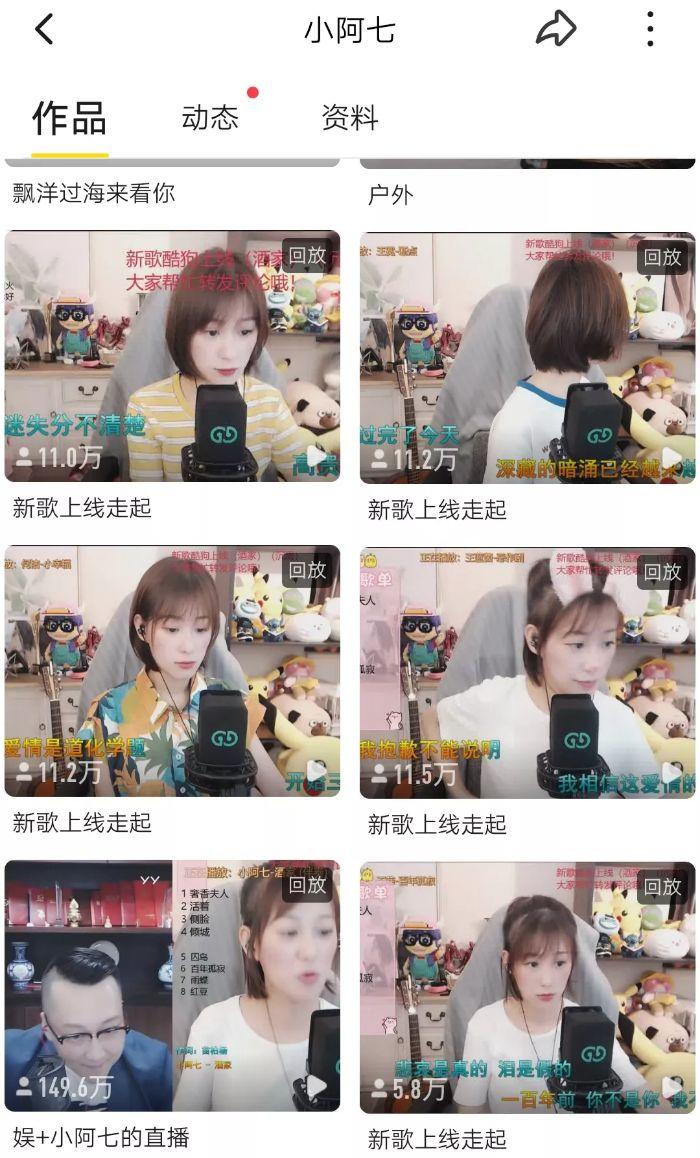
Task: Share 小阿七's page
Action: [555, 30]
